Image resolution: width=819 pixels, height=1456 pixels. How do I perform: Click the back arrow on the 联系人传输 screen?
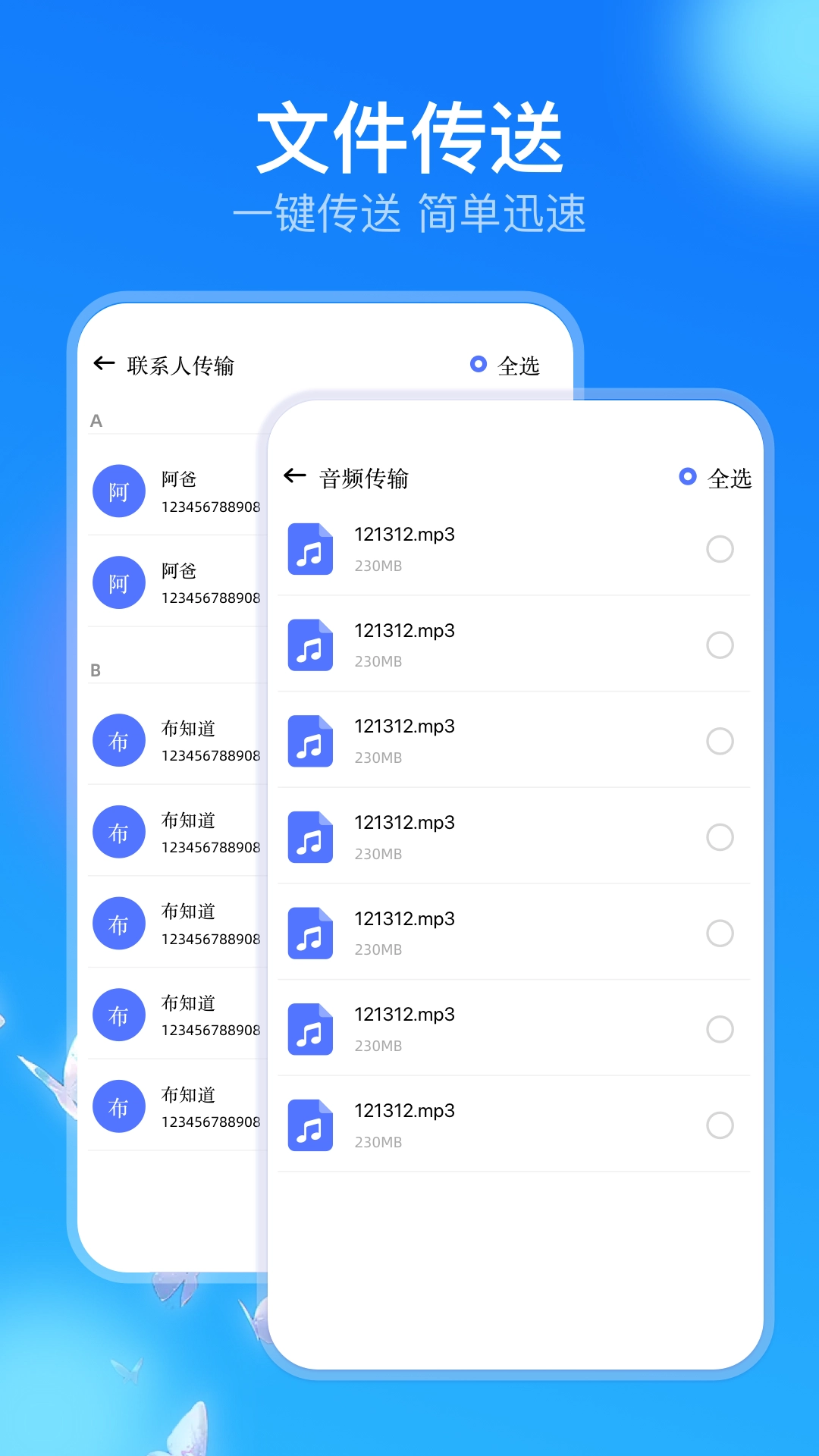point(103,363)
